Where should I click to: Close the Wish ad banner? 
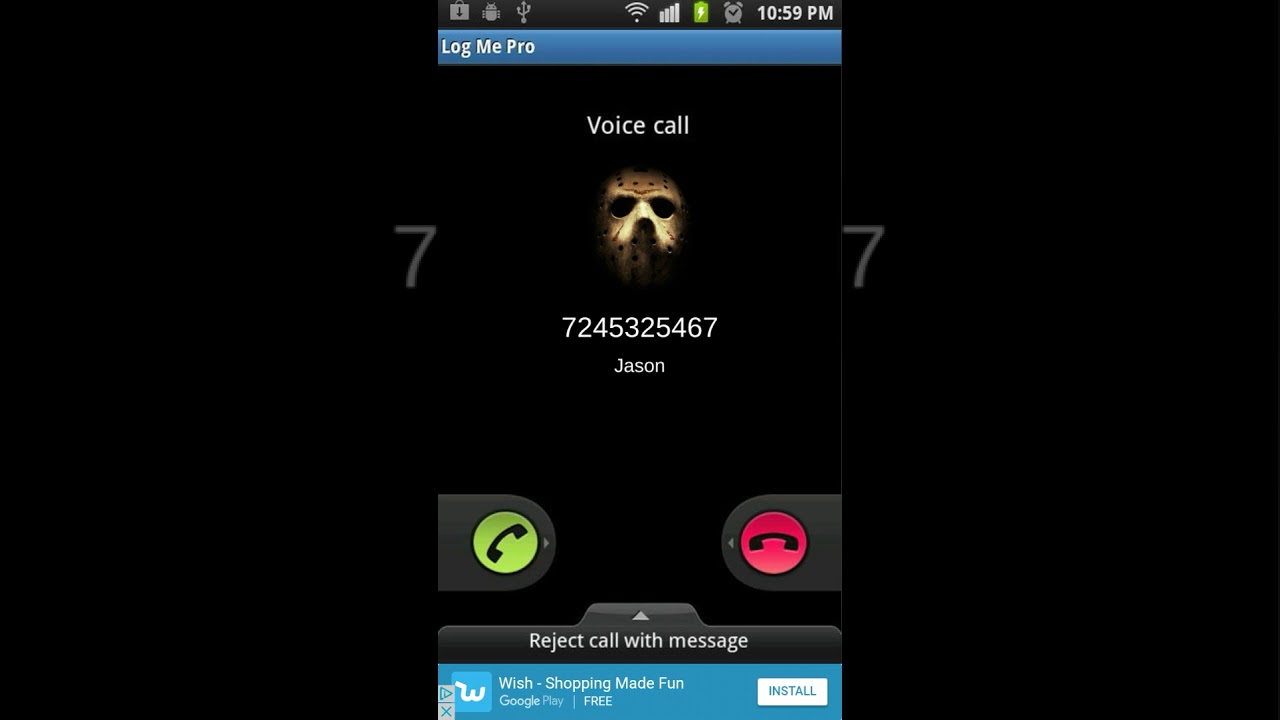(x=446, y=711)
